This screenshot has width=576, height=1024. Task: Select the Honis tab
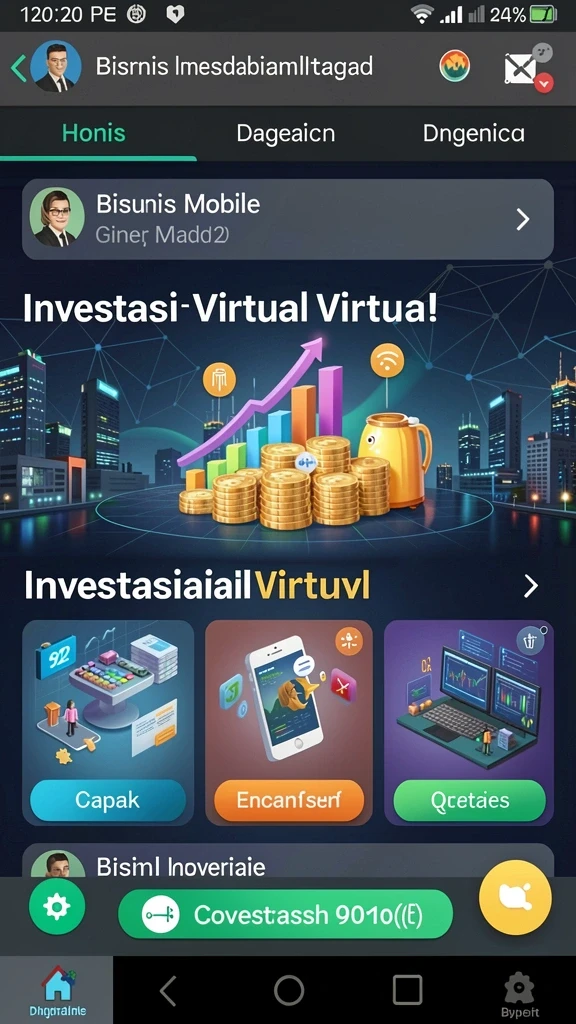pyautogui.click(x=94, y=133)
